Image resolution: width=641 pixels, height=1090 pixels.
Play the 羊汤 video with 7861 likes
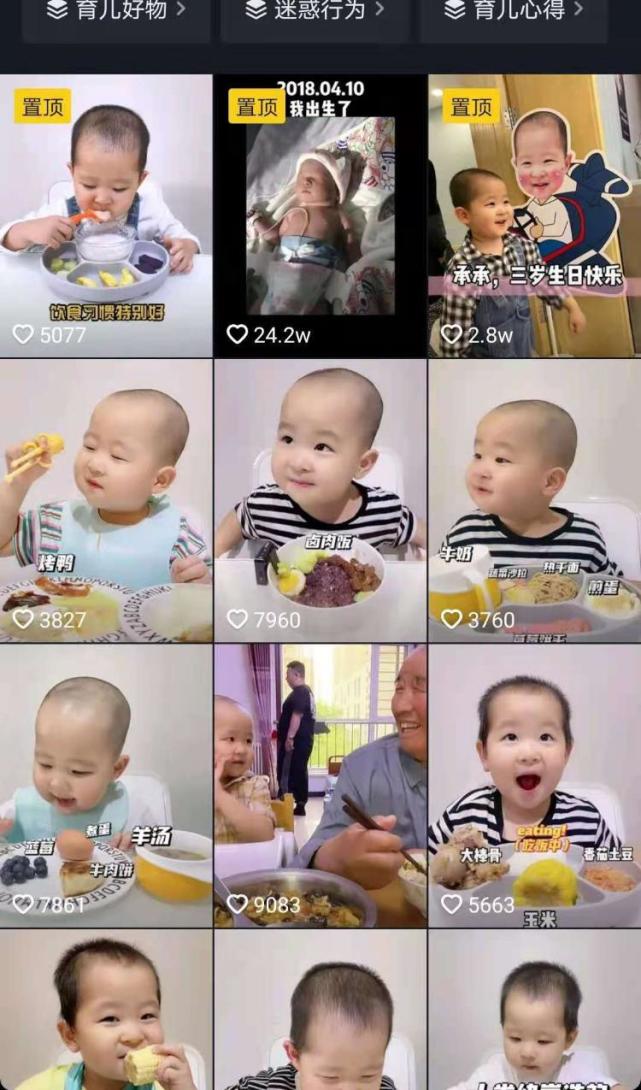coord(106,785)
